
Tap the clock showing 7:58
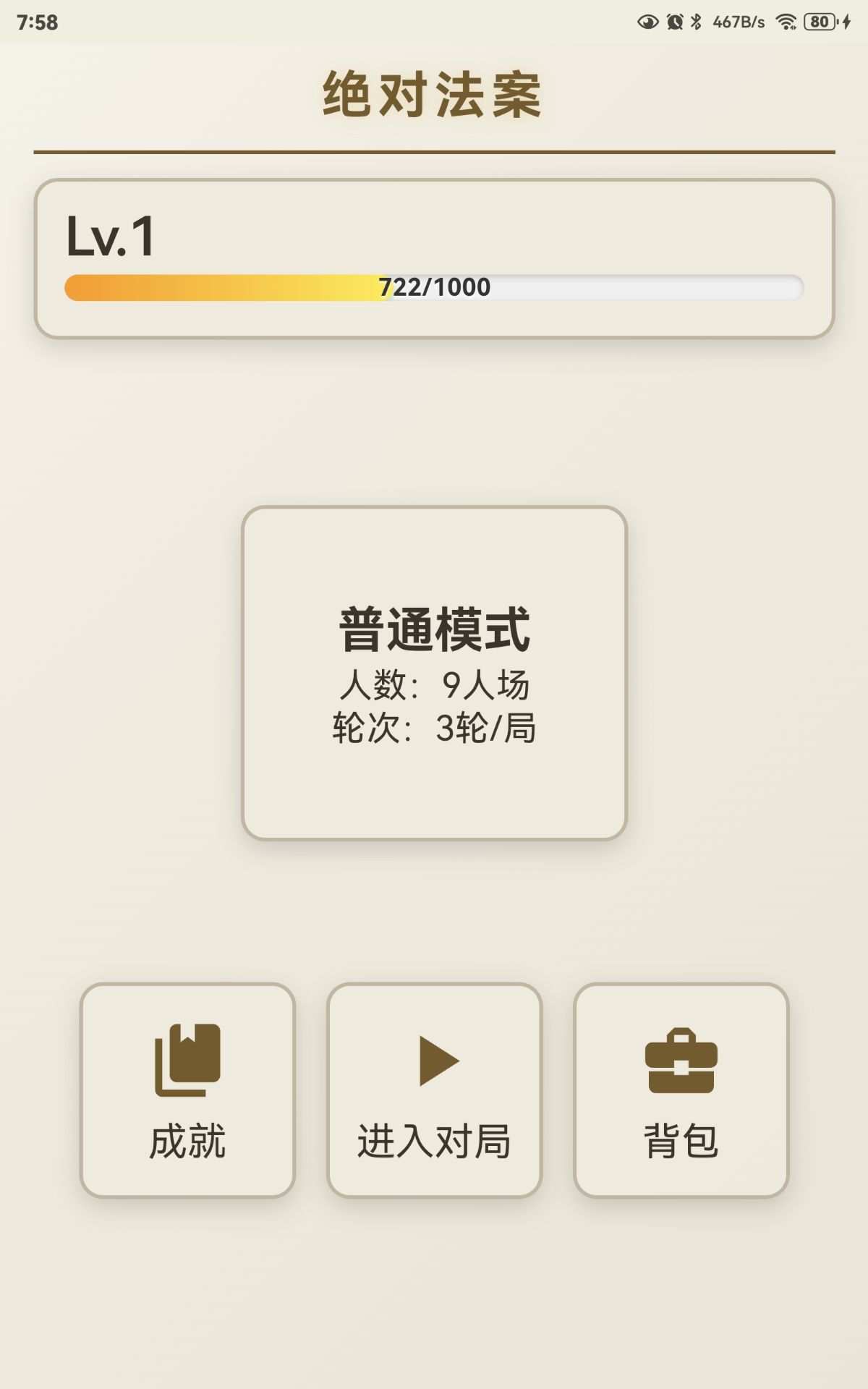tap(36, 20)
